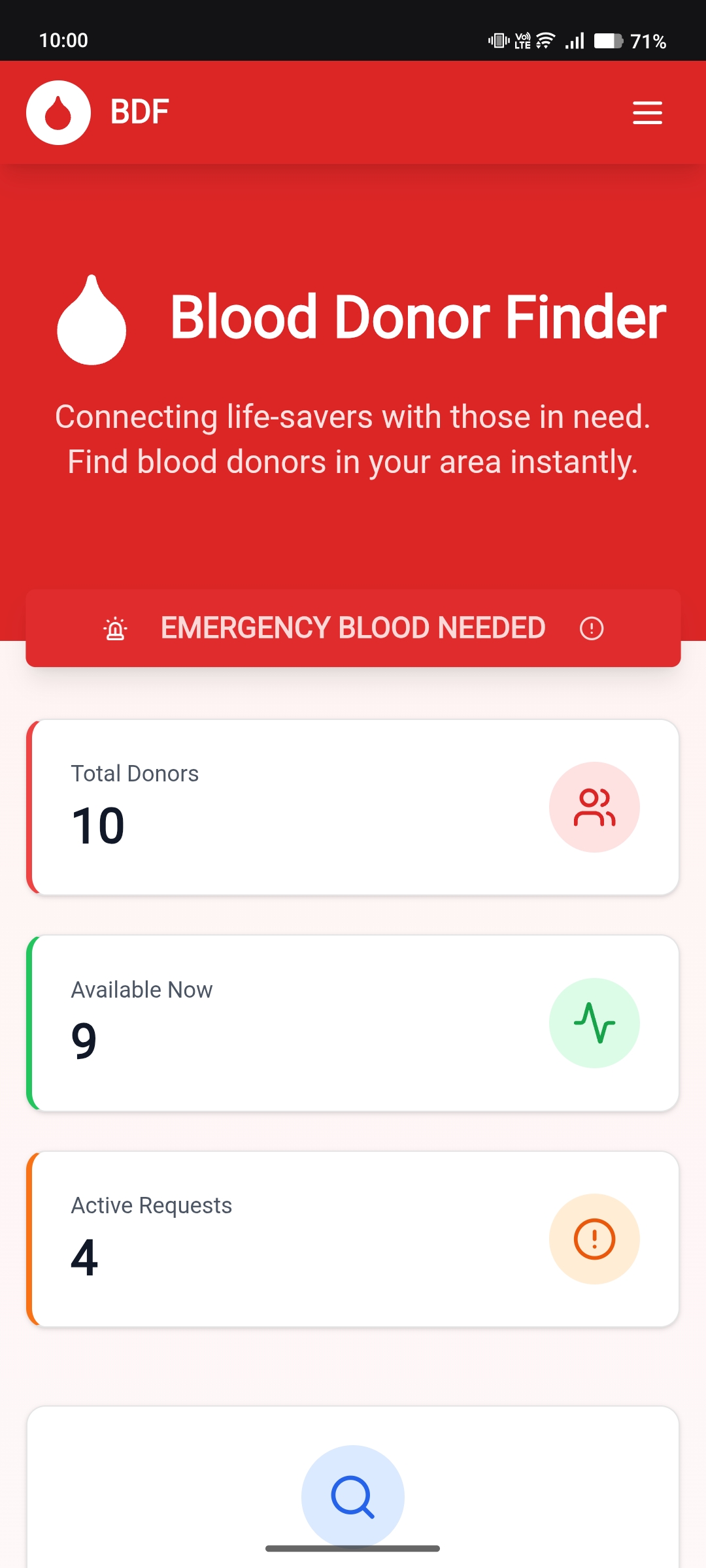This screenshot has width=706, height=1568.
Task: Click the large blood drop beside Blood Donor Finder
Action: click(x=92, y=319)
